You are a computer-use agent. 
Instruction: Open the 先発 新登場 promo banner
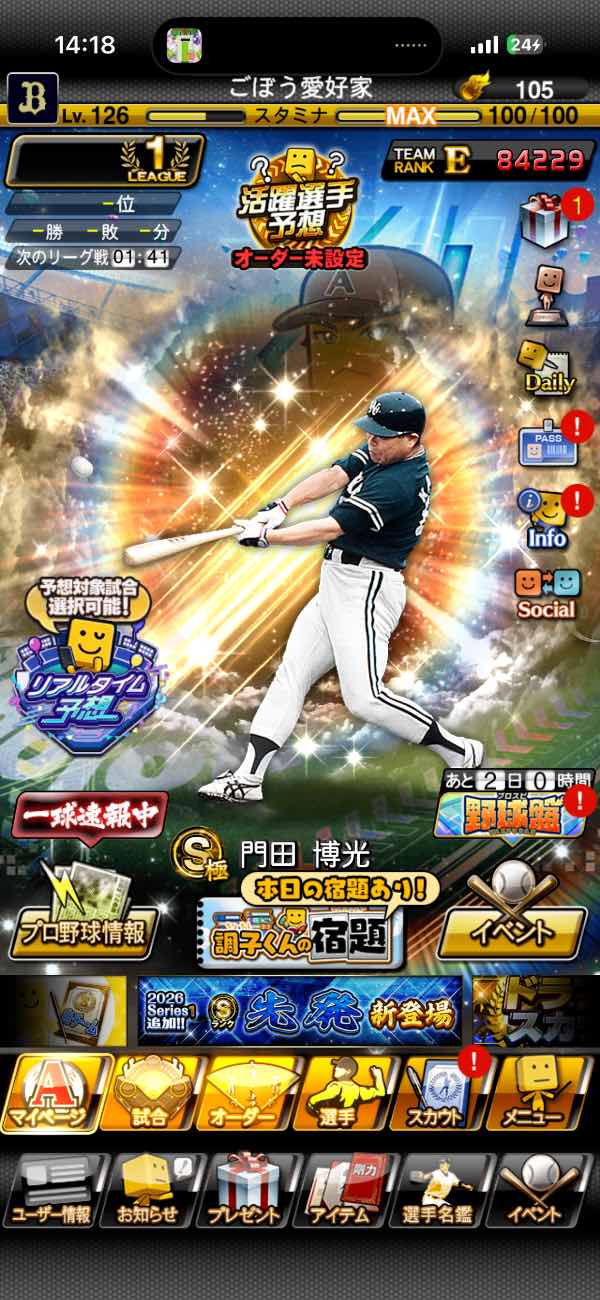click(x=300, y=1011)
